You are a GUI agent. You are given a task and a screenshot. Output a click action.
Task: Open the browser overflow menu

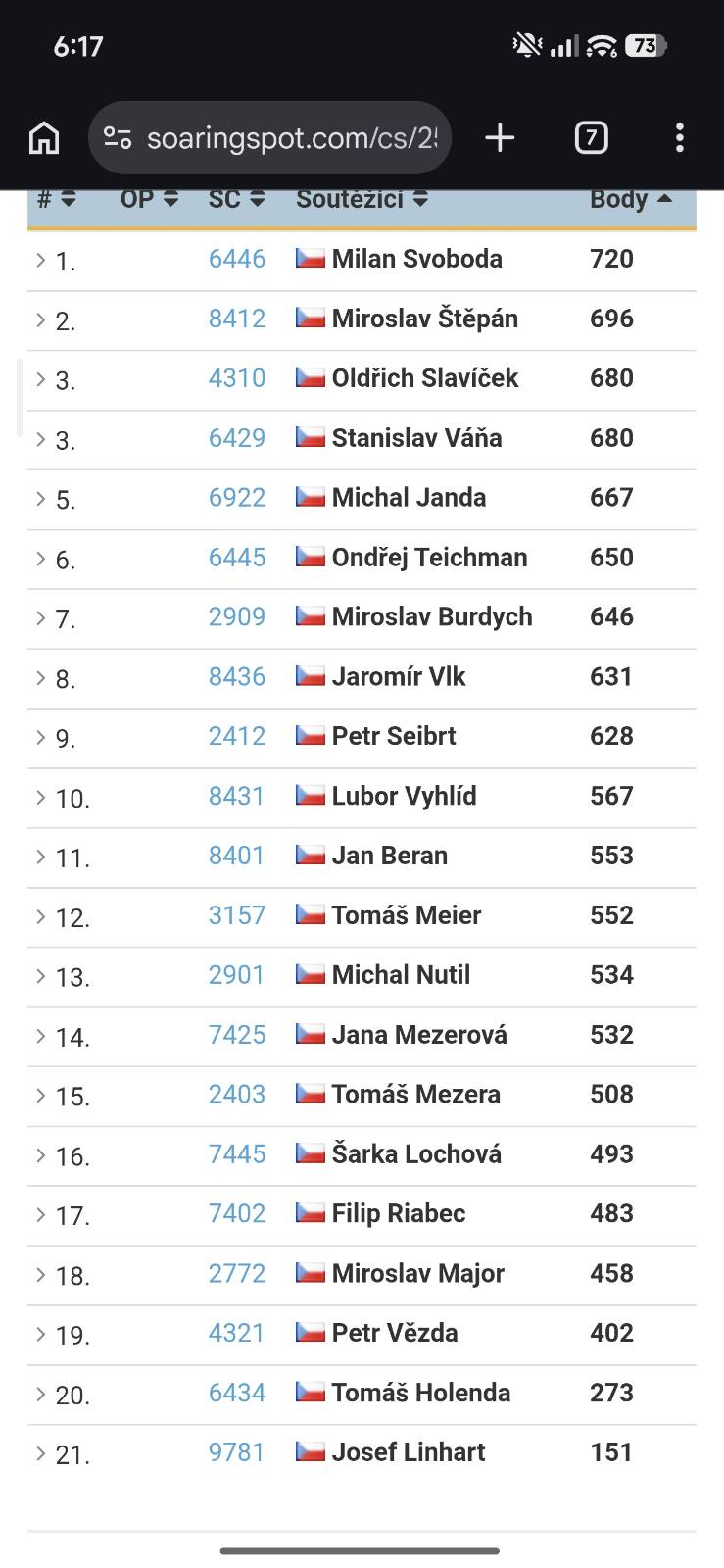click(x=680, y=138)
